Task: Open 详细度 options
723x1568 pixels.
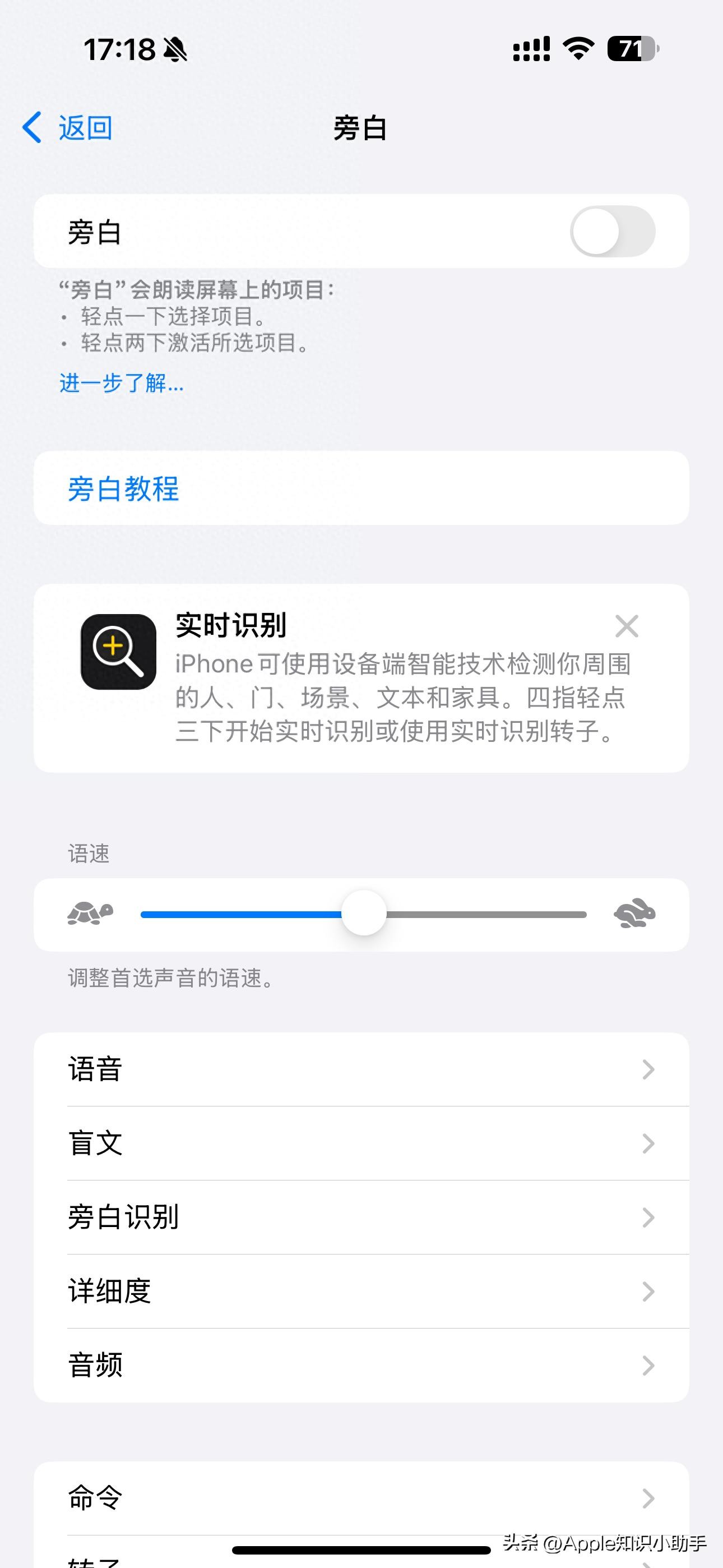Action: tap(360, 1292)
